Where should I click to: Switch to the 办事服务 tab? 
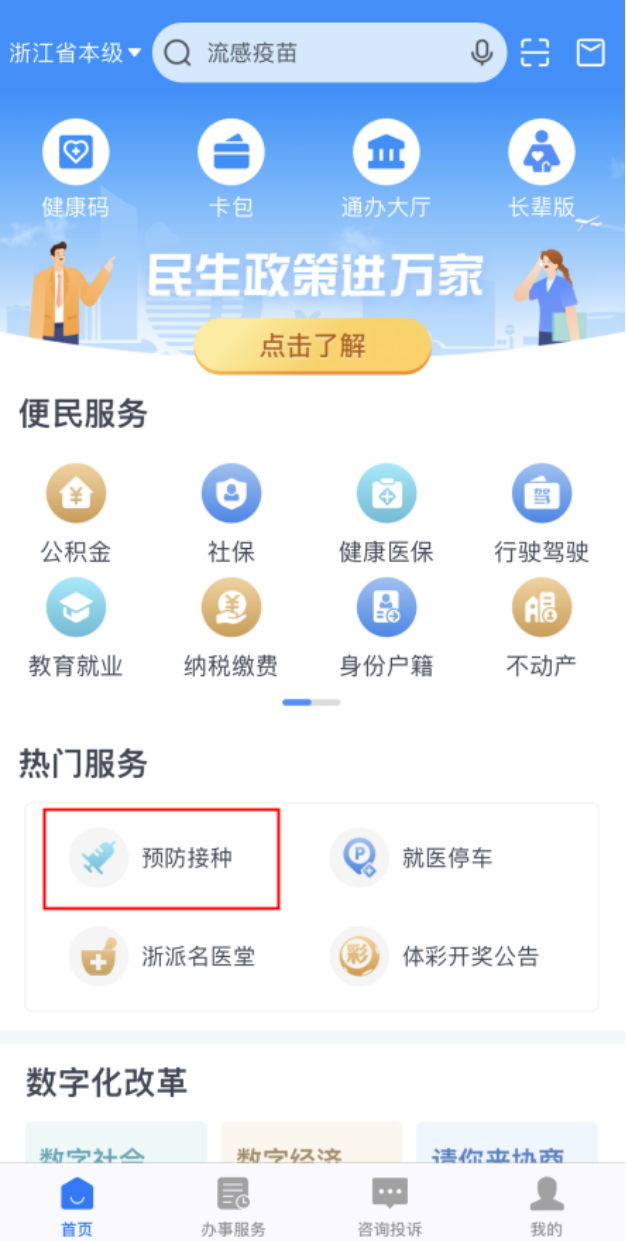tap(234, 1204)
